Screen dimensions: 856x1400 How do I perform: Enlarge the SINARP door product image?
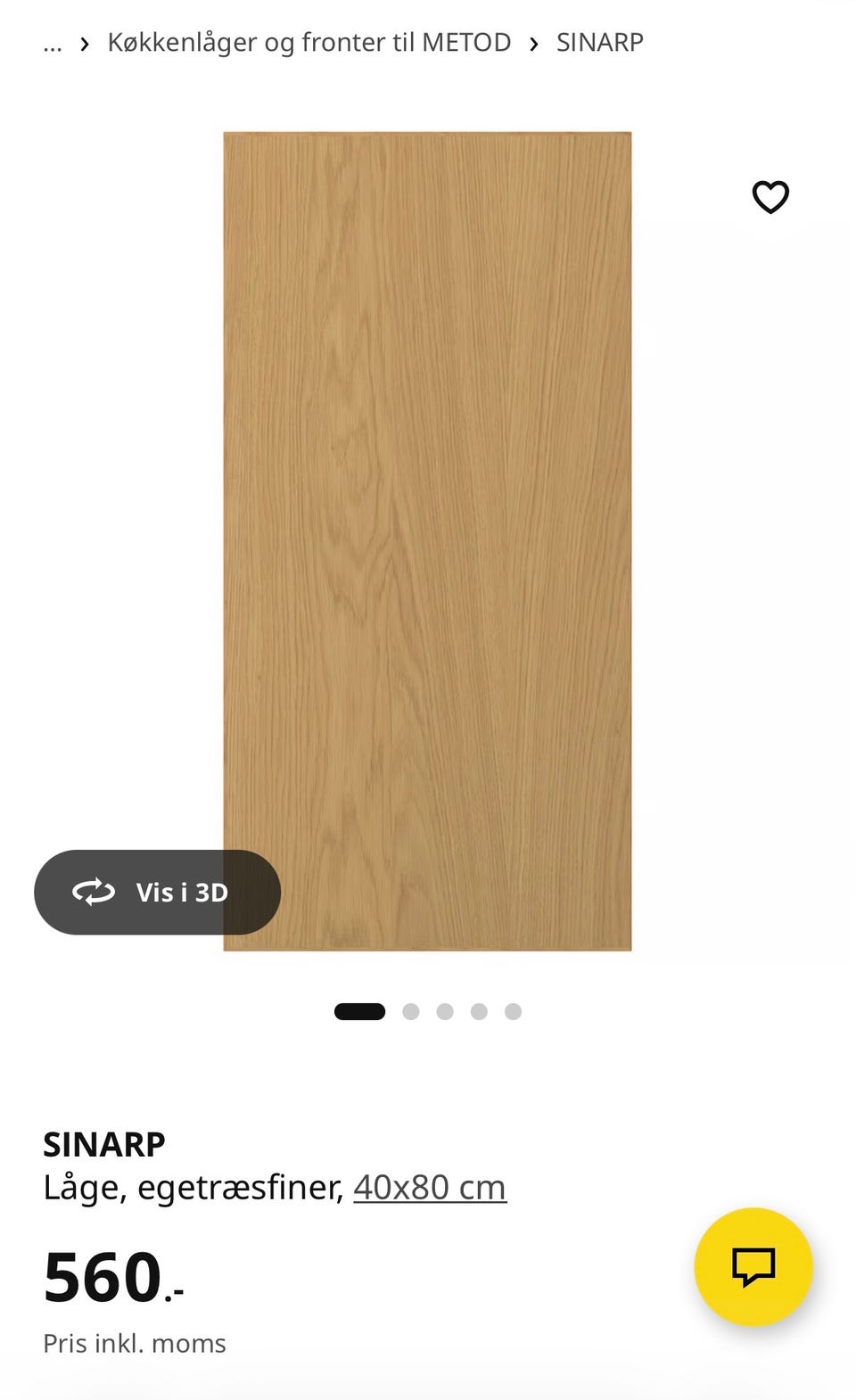(x=427, y=541)
